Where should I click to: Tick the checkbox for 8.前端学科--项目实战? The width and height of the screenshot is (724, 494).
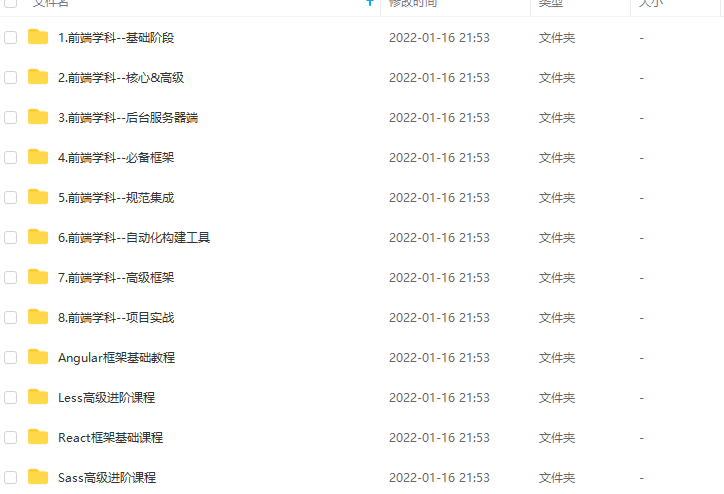(x=11, y=318)
